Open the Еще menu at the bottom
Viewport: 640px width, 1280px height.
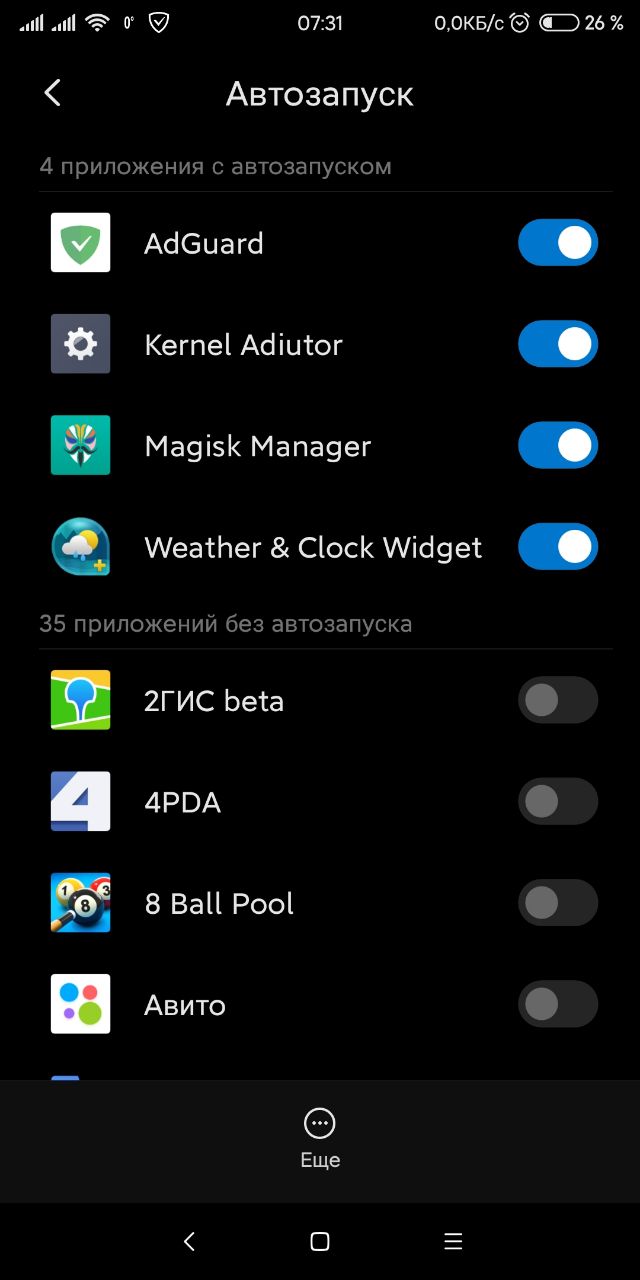click(320, 1139)
